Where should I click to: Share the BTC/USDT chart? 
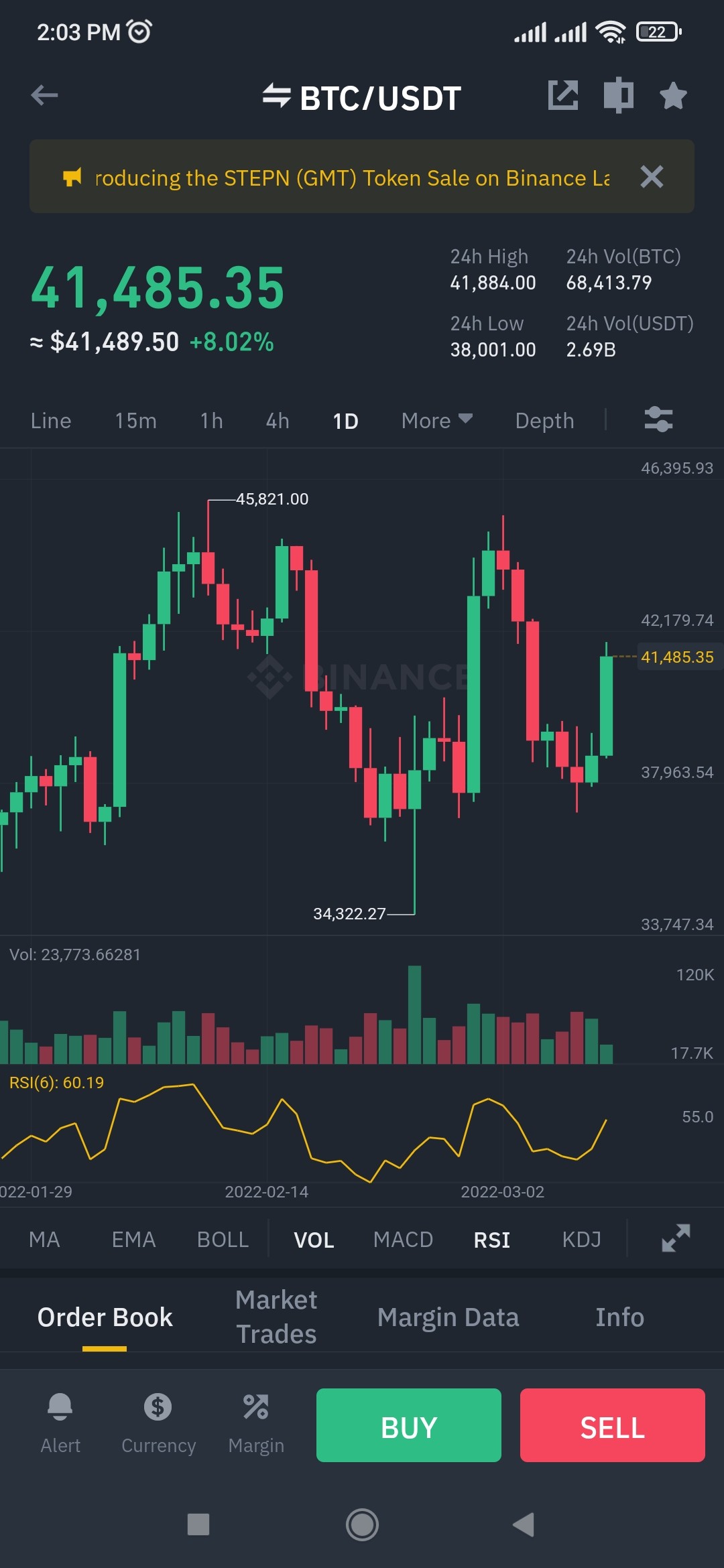tap(562, 95)
